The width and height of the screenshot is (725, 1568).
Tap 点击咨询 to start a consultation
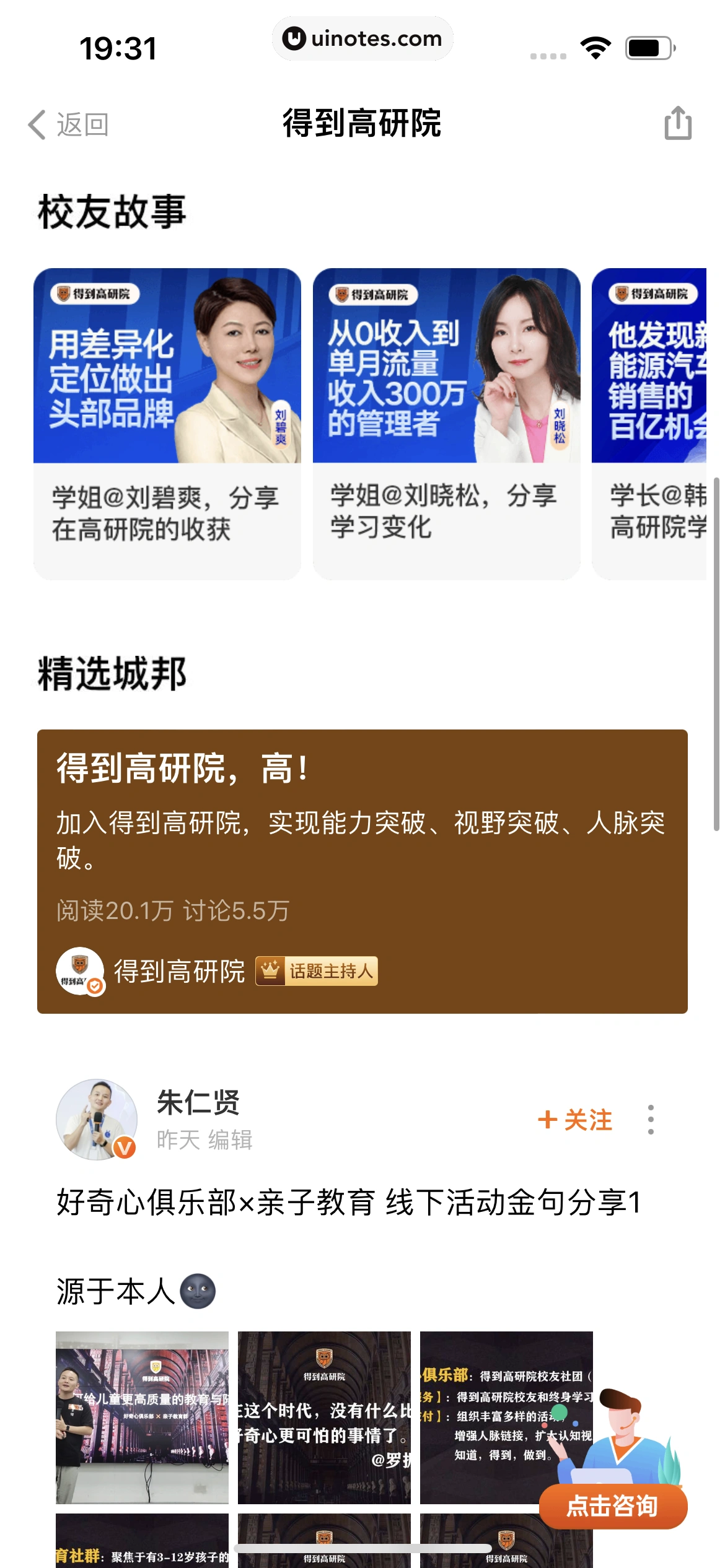click(x=612, y=1506)
